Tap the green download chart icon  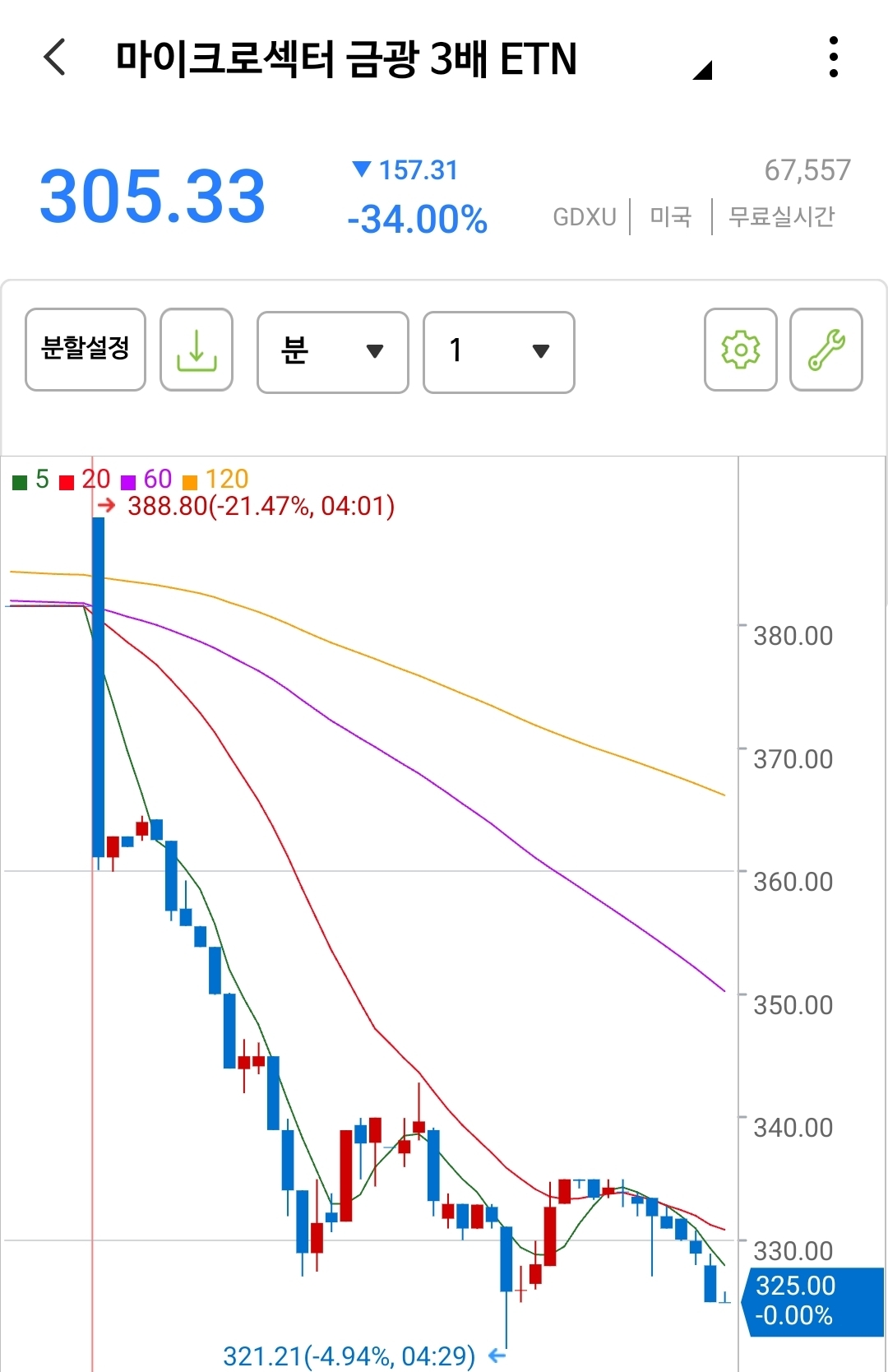coord(197,350)
